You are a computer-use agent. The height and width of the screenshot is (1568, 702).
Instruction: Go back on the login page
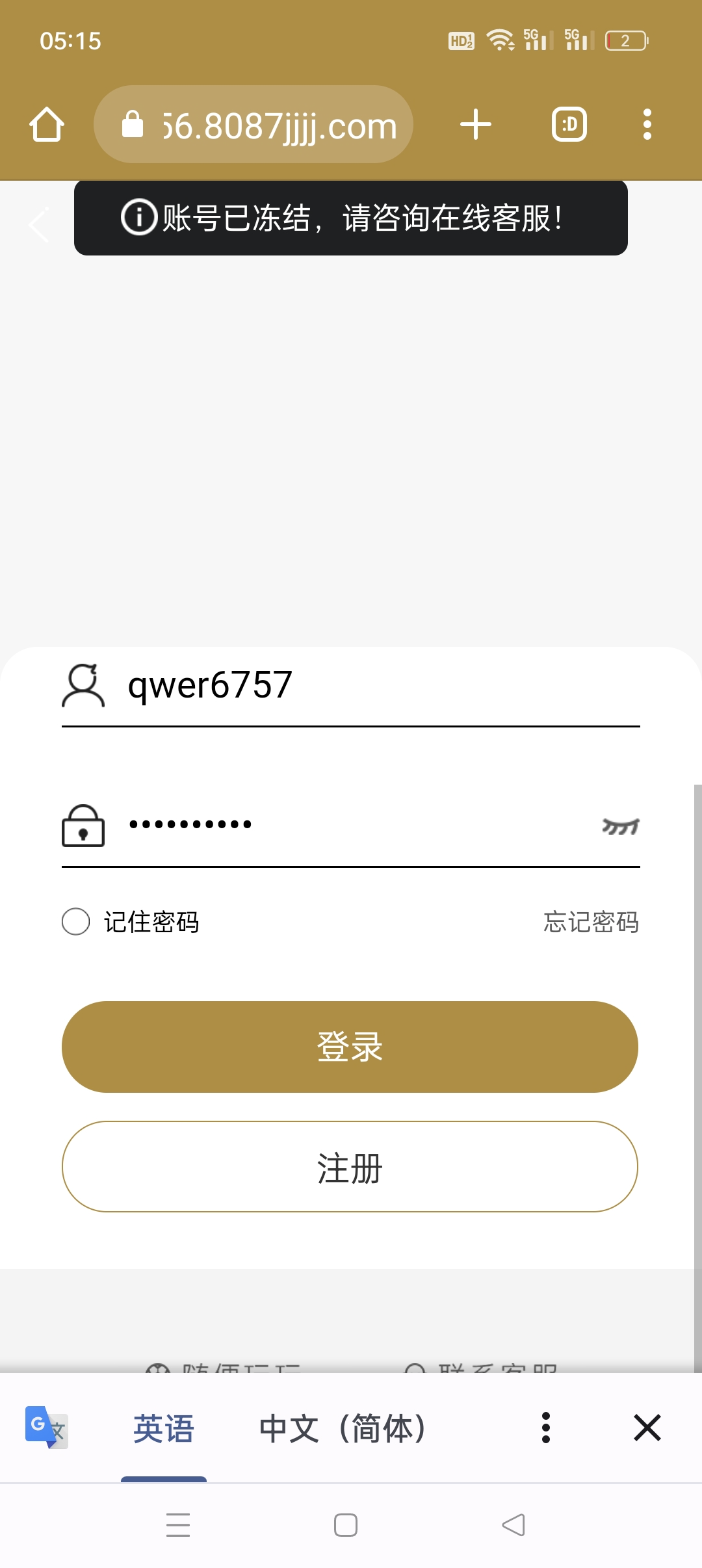[39, 224]
